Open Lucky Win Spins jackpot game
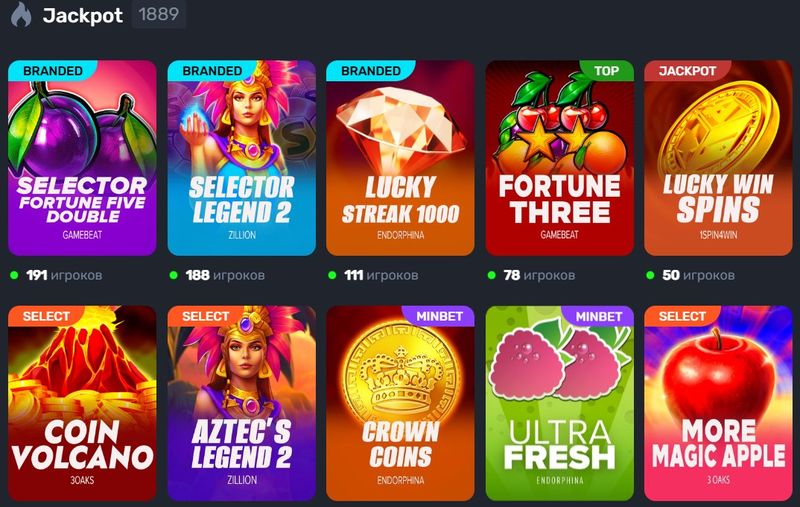 click(x=718, y=158)
